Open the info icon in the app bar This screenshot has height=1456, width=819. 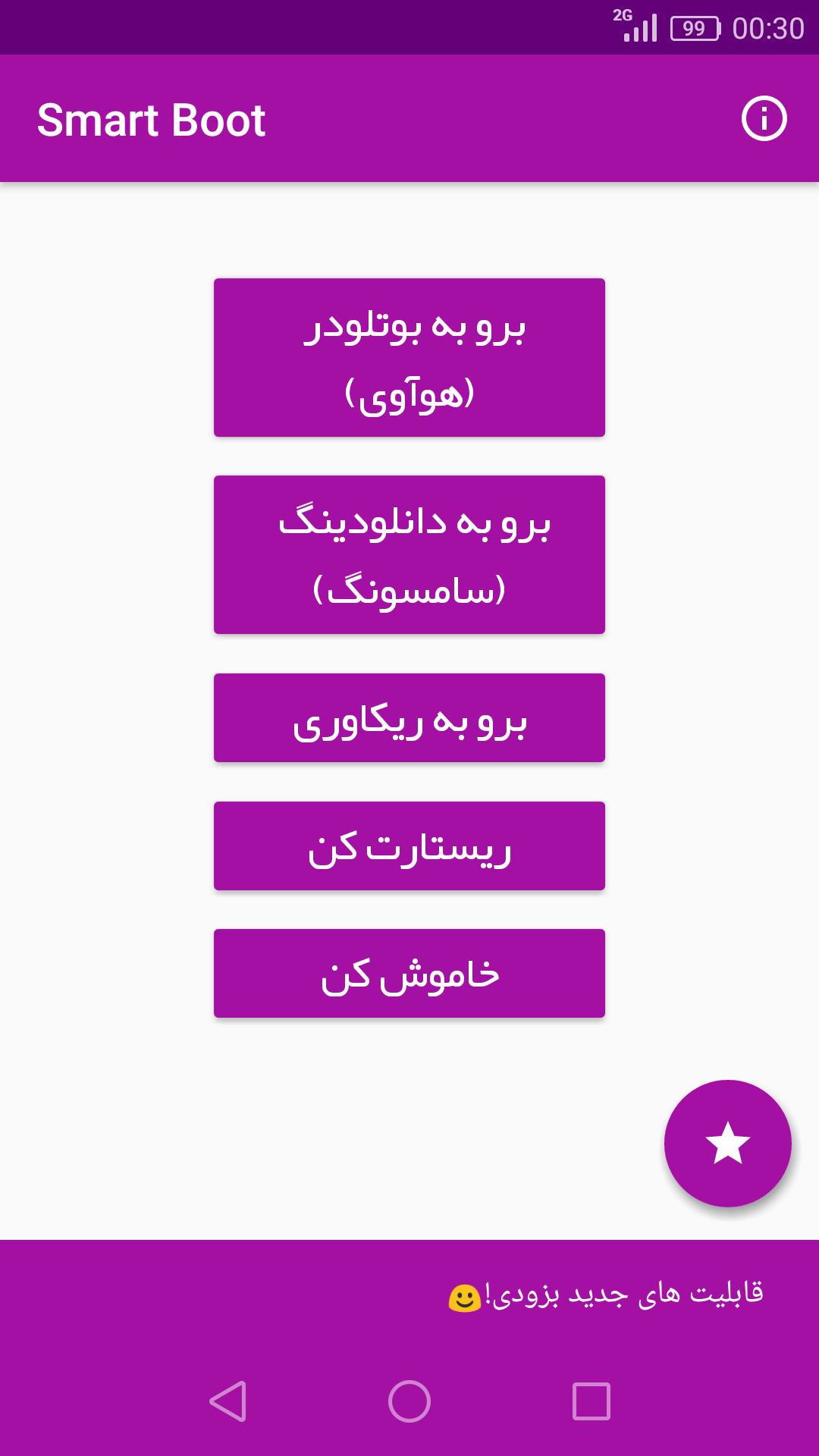(x=764, y=119)
